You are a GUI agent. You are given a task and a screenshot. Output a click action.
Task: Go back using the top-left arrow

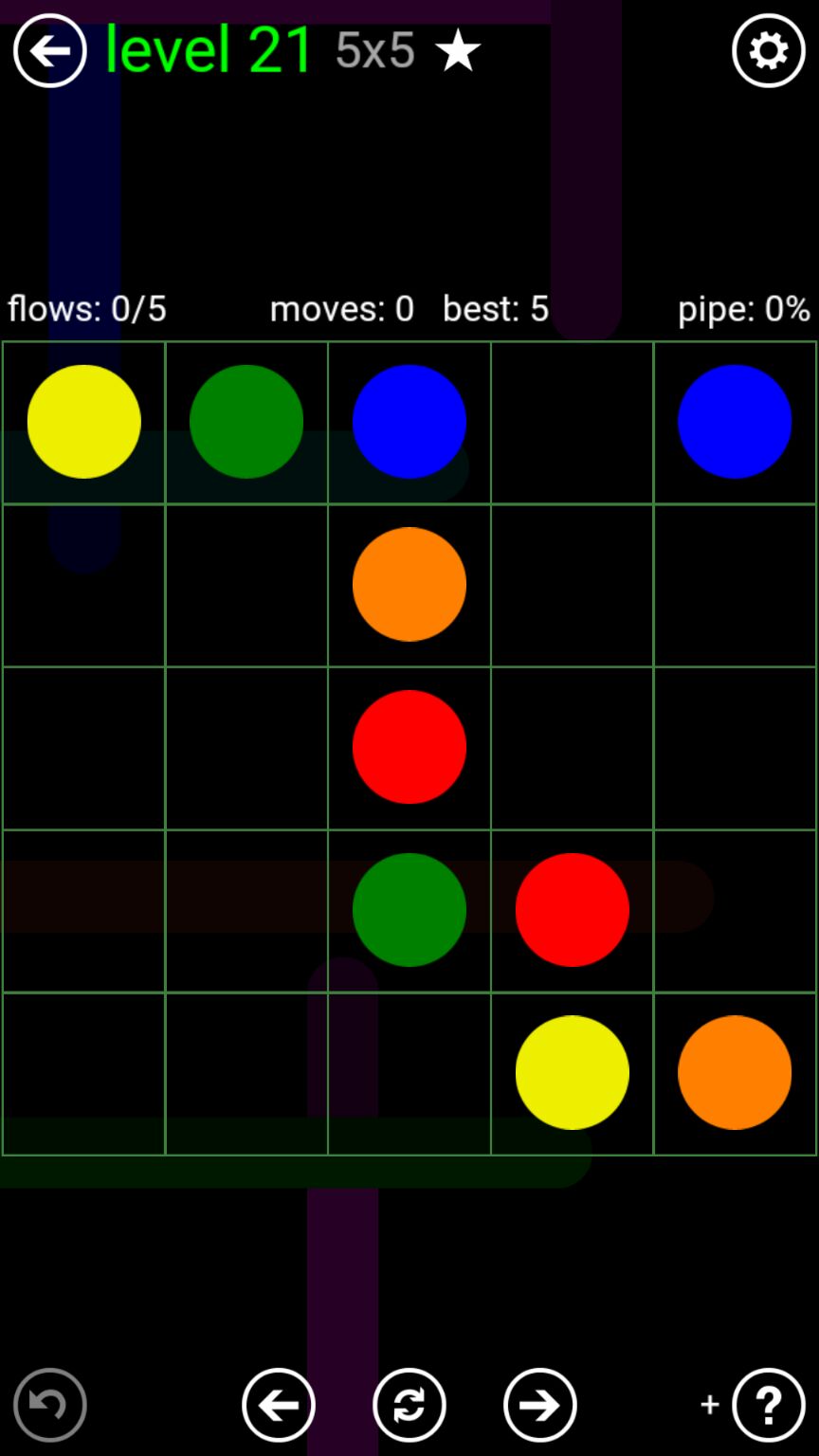pyautogui.click(x=49, y=51)
